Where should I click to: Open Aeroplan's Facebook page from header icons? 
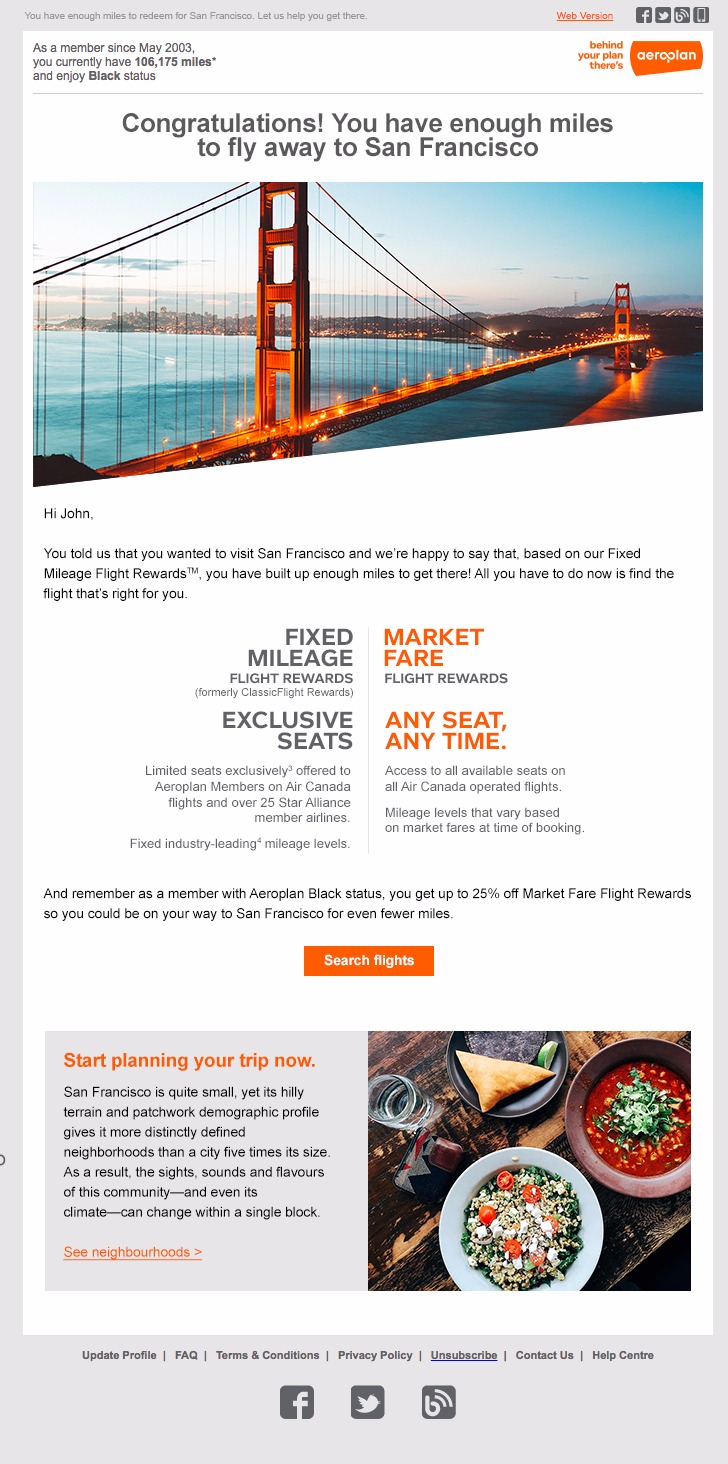point(644,15)
